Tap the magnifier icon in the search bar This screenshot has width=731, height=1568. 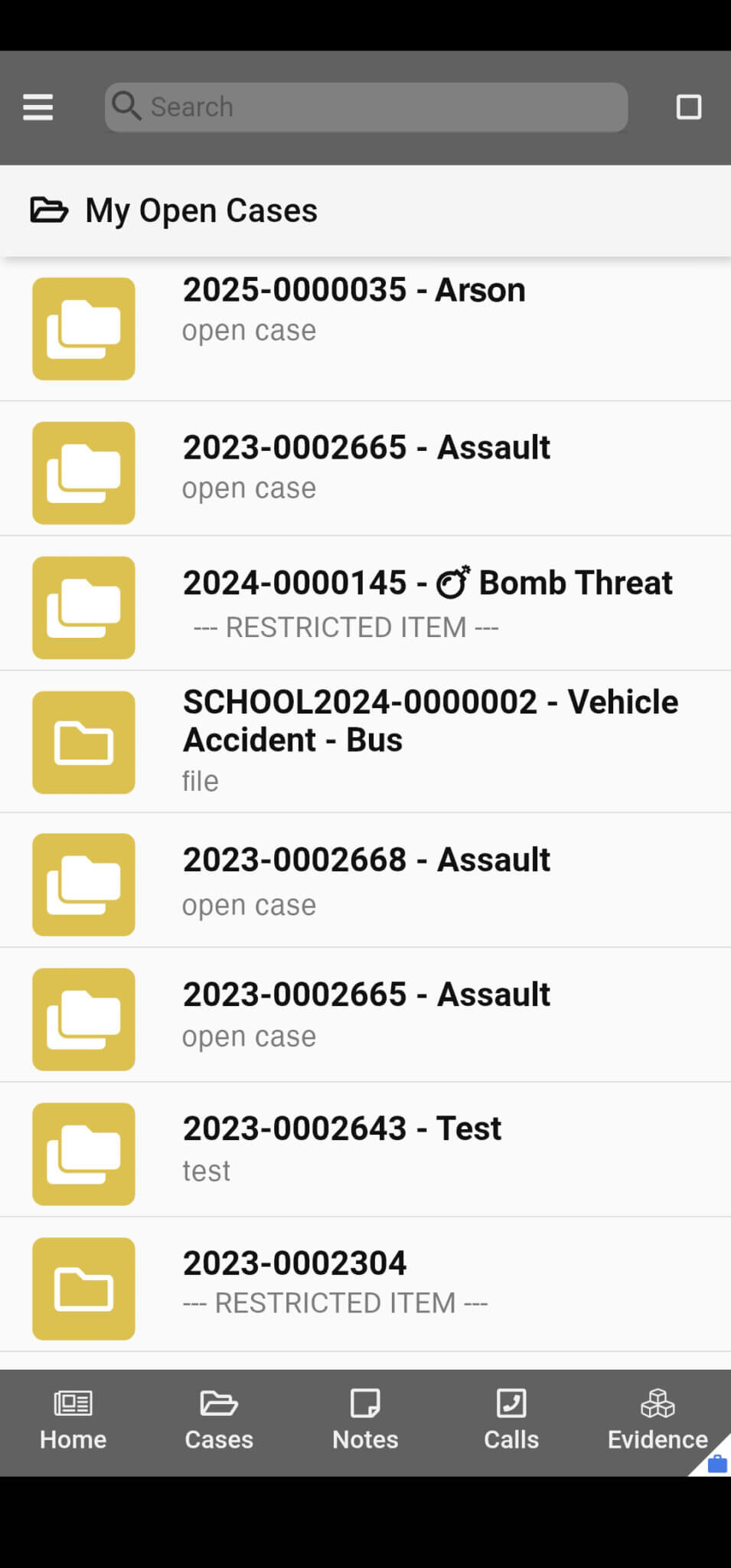pos(126,106)
